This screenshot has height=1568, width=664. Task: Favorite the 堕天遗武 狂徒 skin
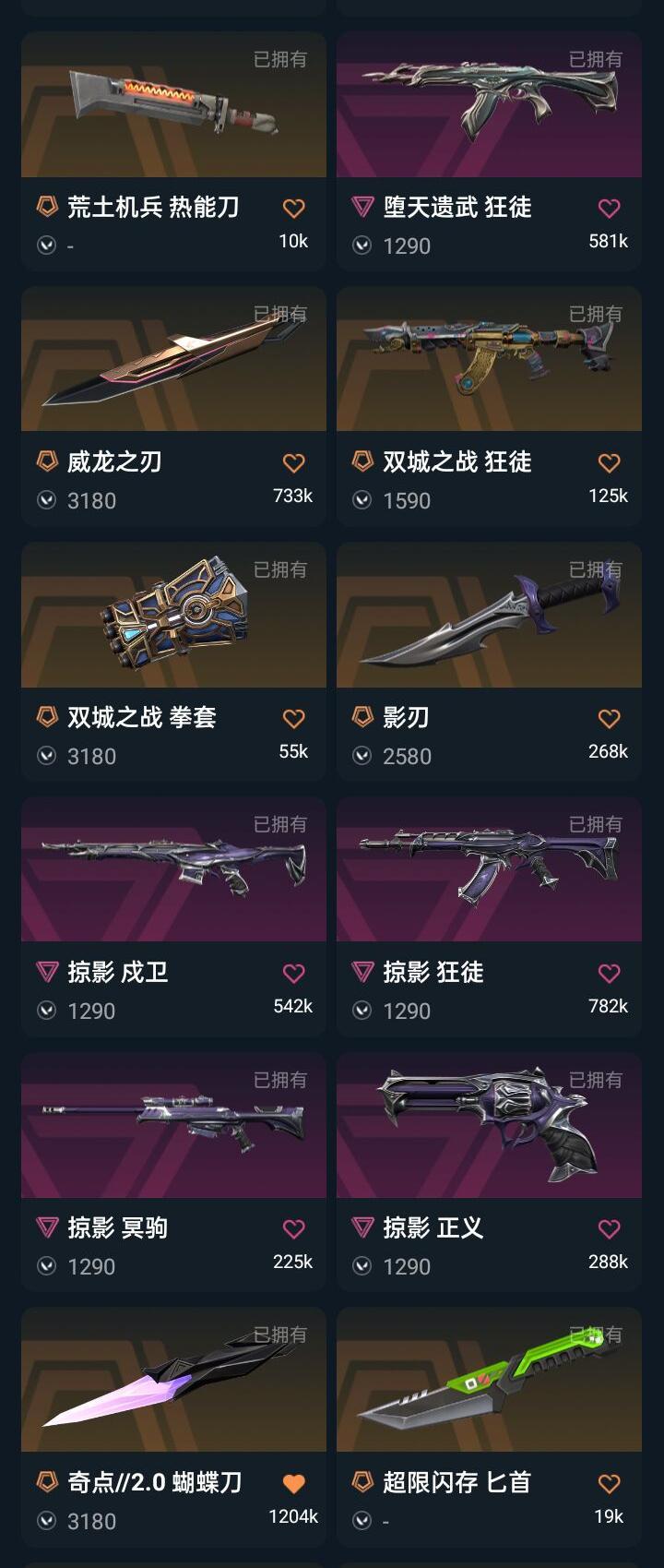(x=609, y=209)
